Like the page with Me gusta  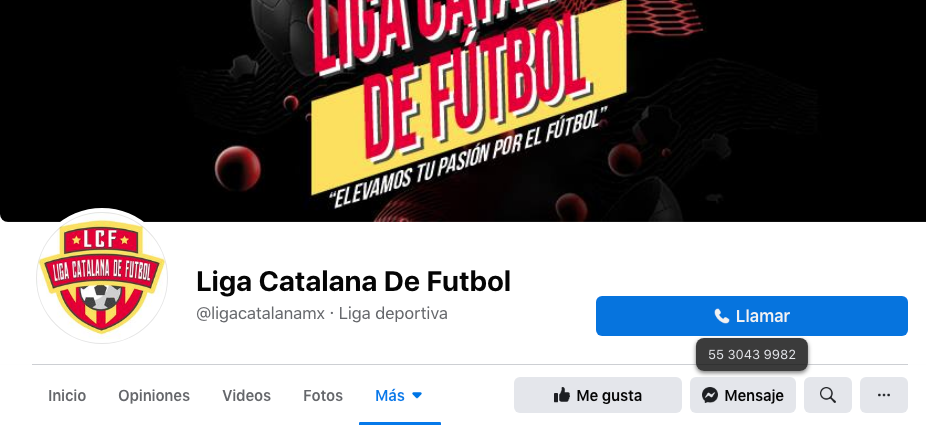pyautogui.click(x=597, y=395)
